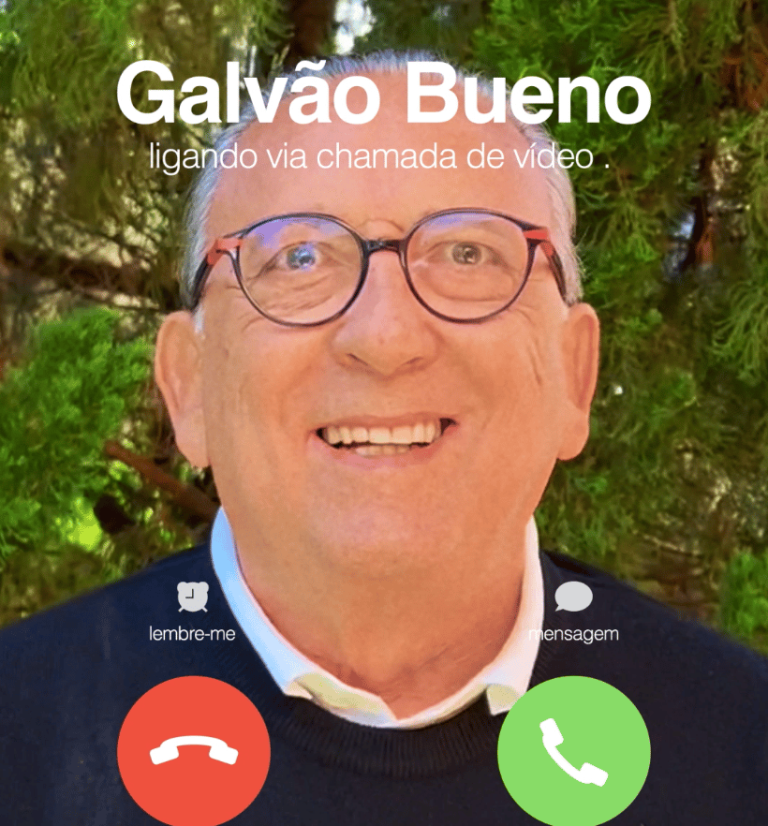The image size is (768, 826).
Task: Accept the video call from Galvão Bueno
Action: pyautogui.click(x=573, y=752)
